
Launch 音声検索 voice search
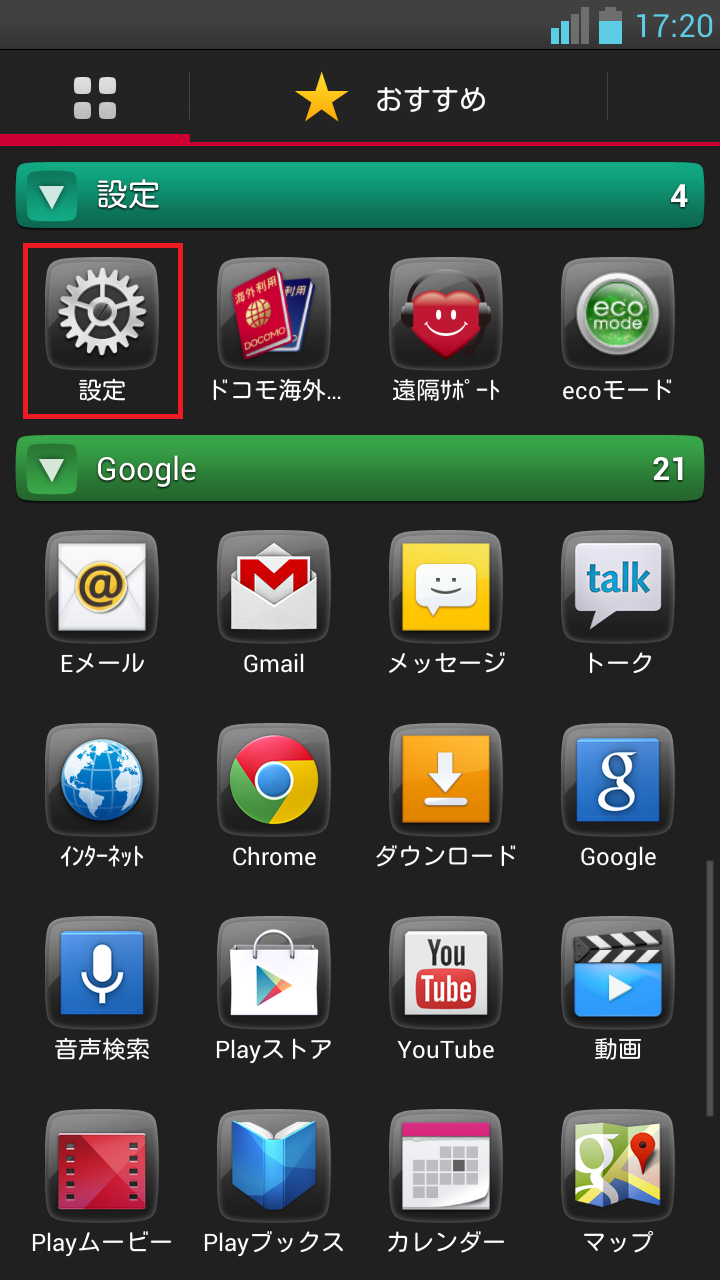(x=102, y=973)
